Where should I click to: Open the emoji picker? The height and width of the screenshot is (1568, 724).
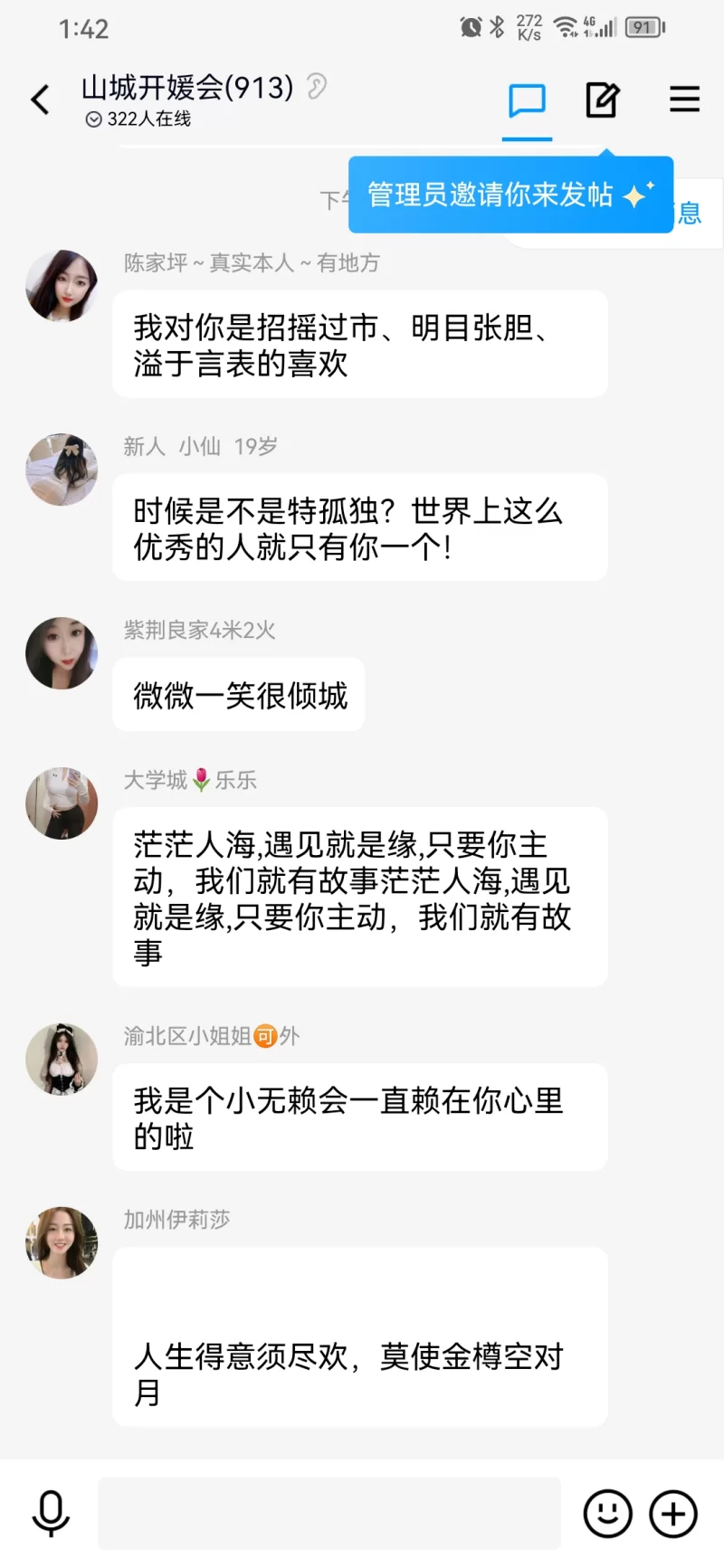click(x=607, y=1513)
